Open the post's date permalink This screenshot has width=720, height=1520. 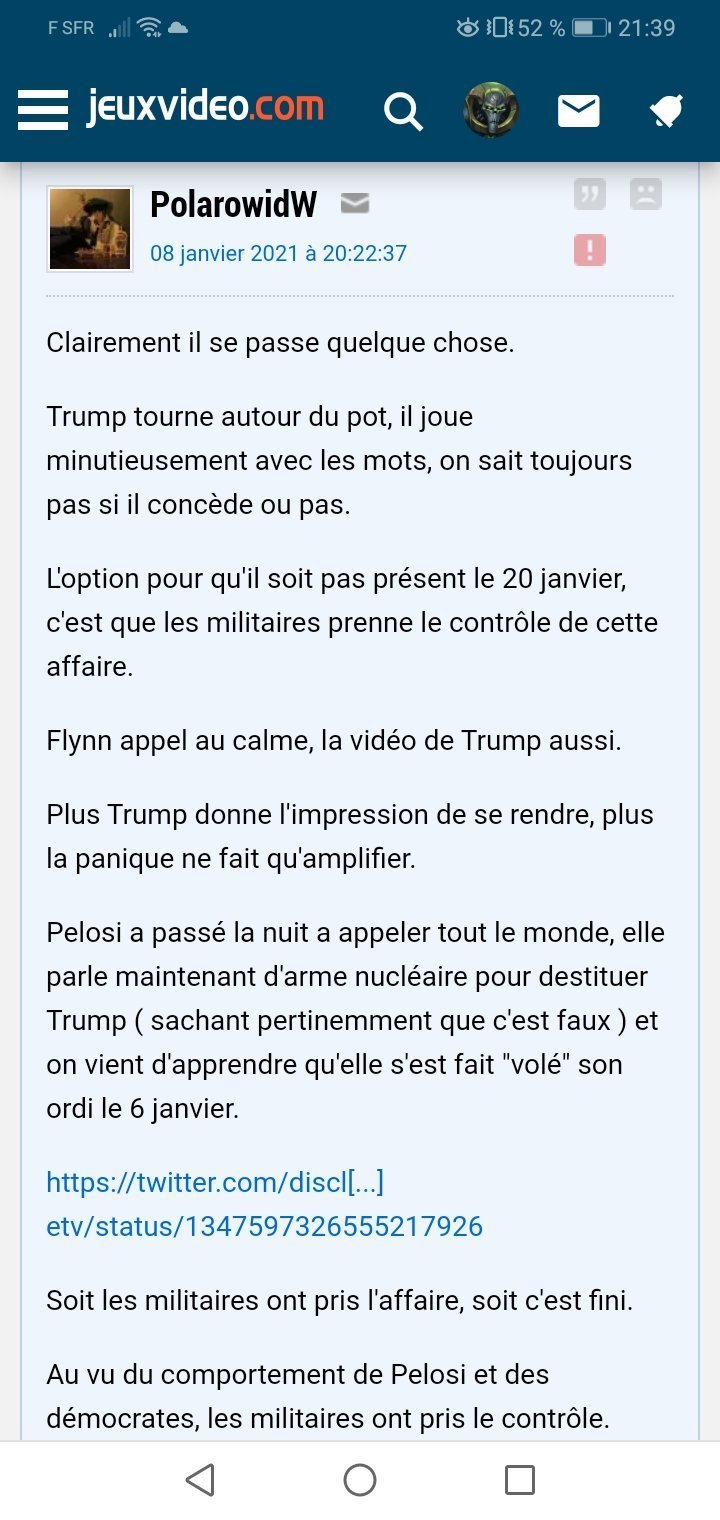278,253
